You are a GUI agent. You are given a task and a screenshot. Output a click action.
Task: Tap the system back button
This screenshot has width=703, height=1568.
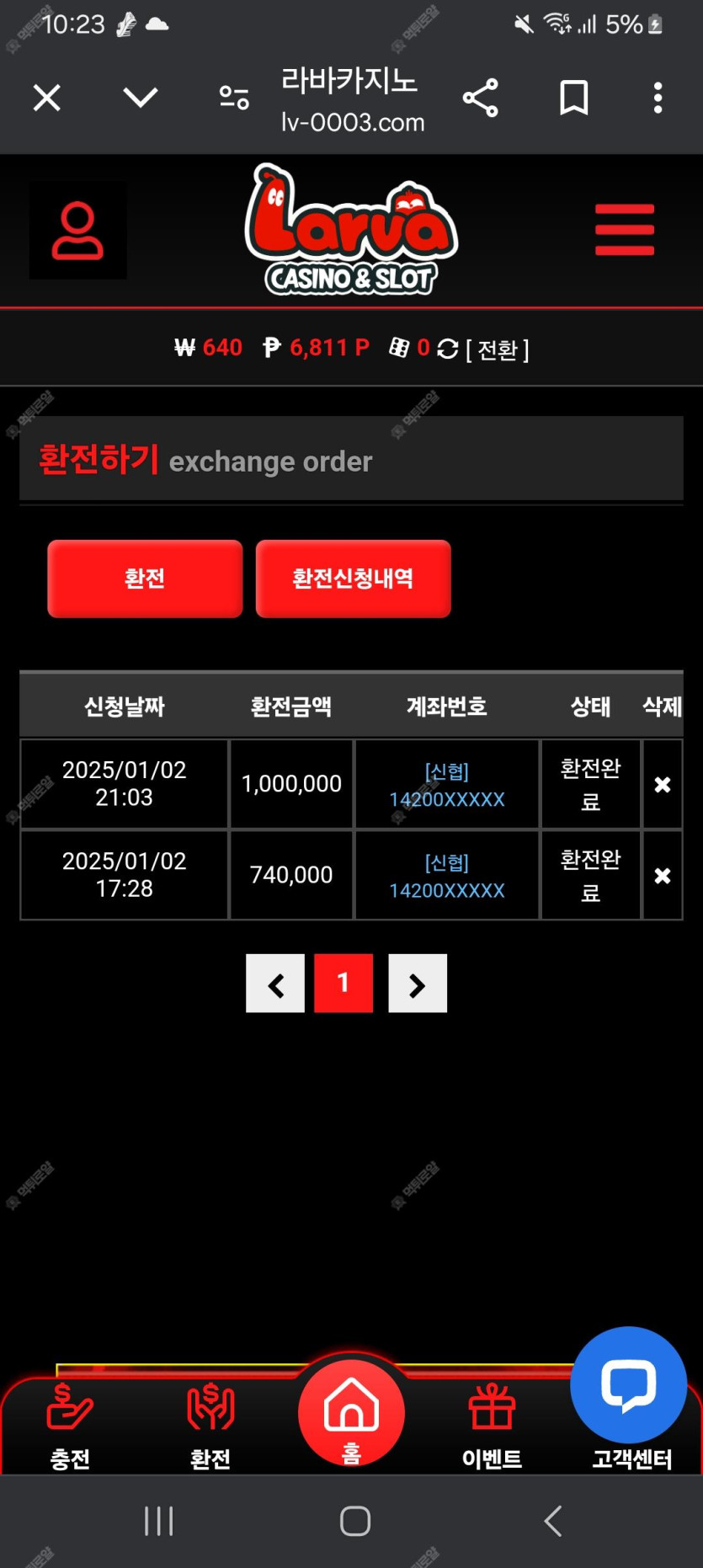pyautogui.click(x=552, y=1521)
